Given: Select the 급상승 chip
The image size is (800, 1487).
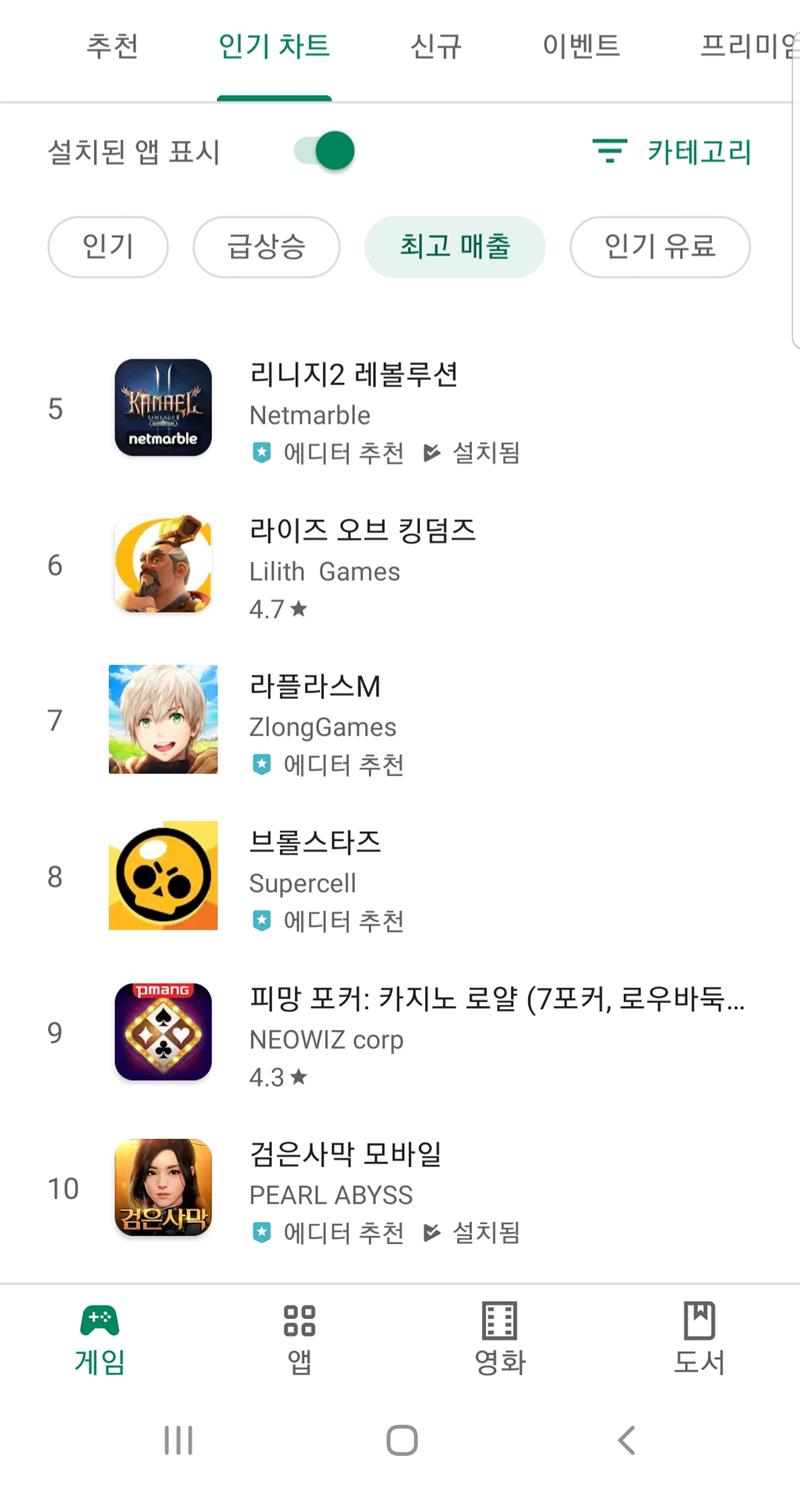Looking at the screenshot, I should [266, 247].
